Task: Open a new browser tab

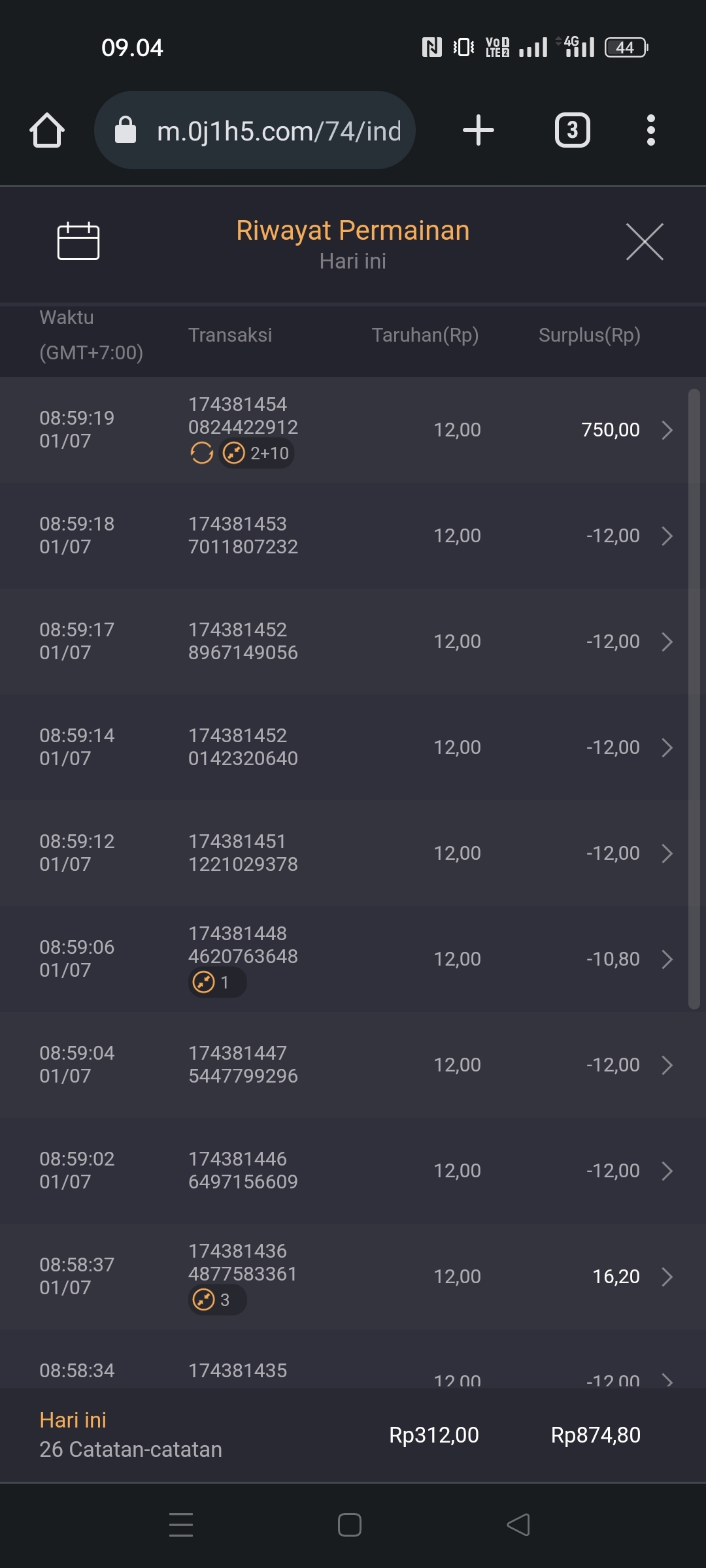Action: [478, 130]
